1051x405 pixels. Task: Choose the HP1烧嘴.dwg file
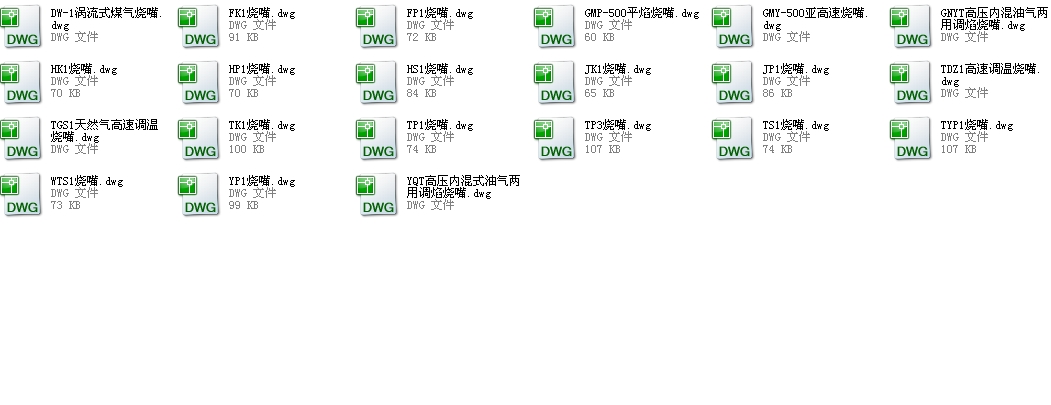(200, 83)
